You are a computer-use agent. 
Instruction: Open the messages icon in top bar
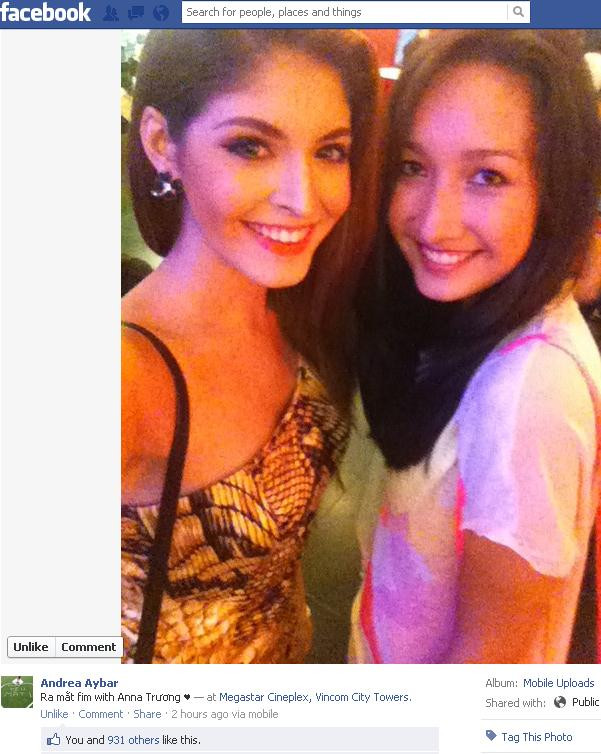click(x=136, y=13)
